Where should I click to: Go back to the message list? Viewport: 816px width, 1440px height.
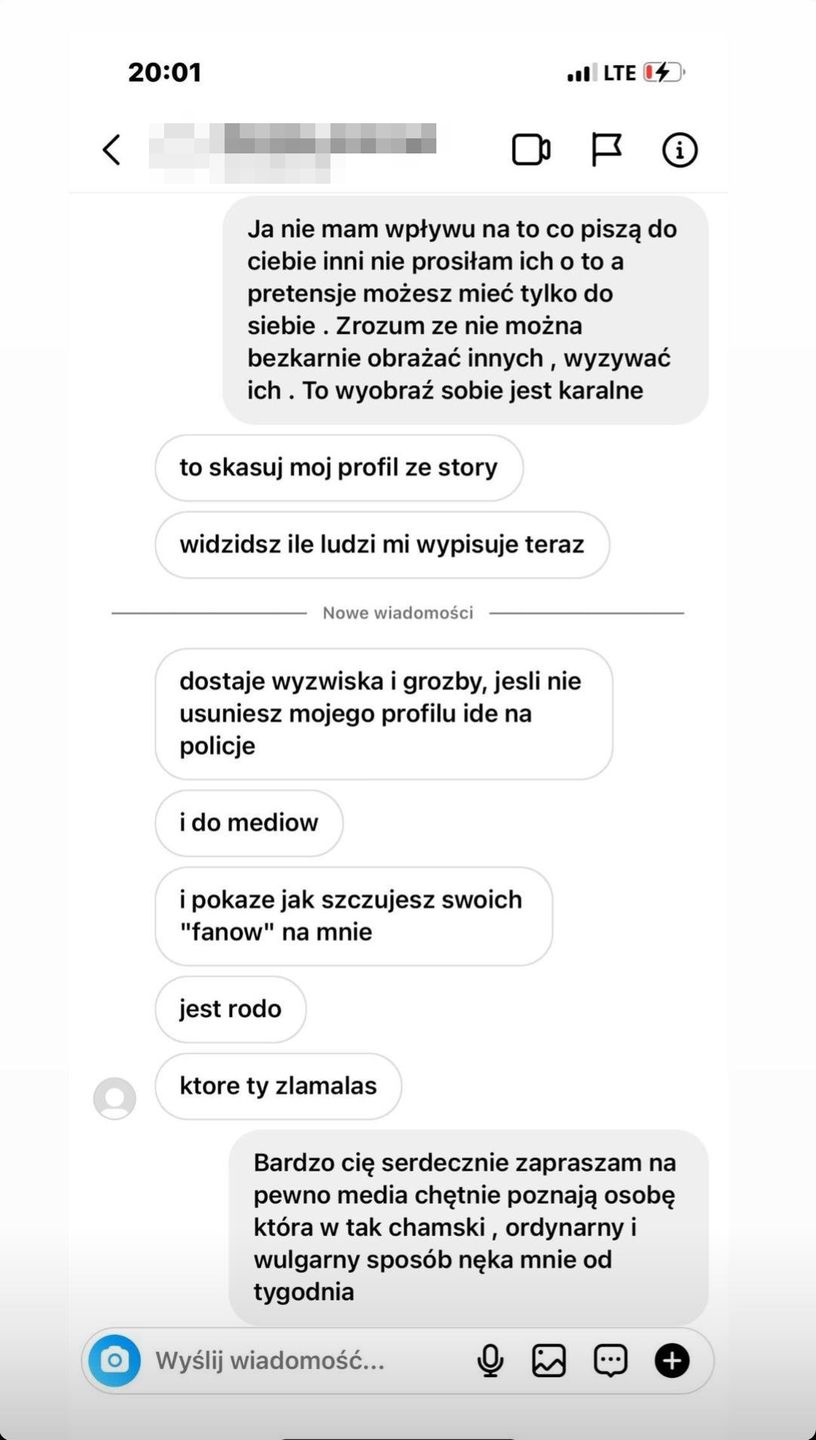(x=112, y=150)
